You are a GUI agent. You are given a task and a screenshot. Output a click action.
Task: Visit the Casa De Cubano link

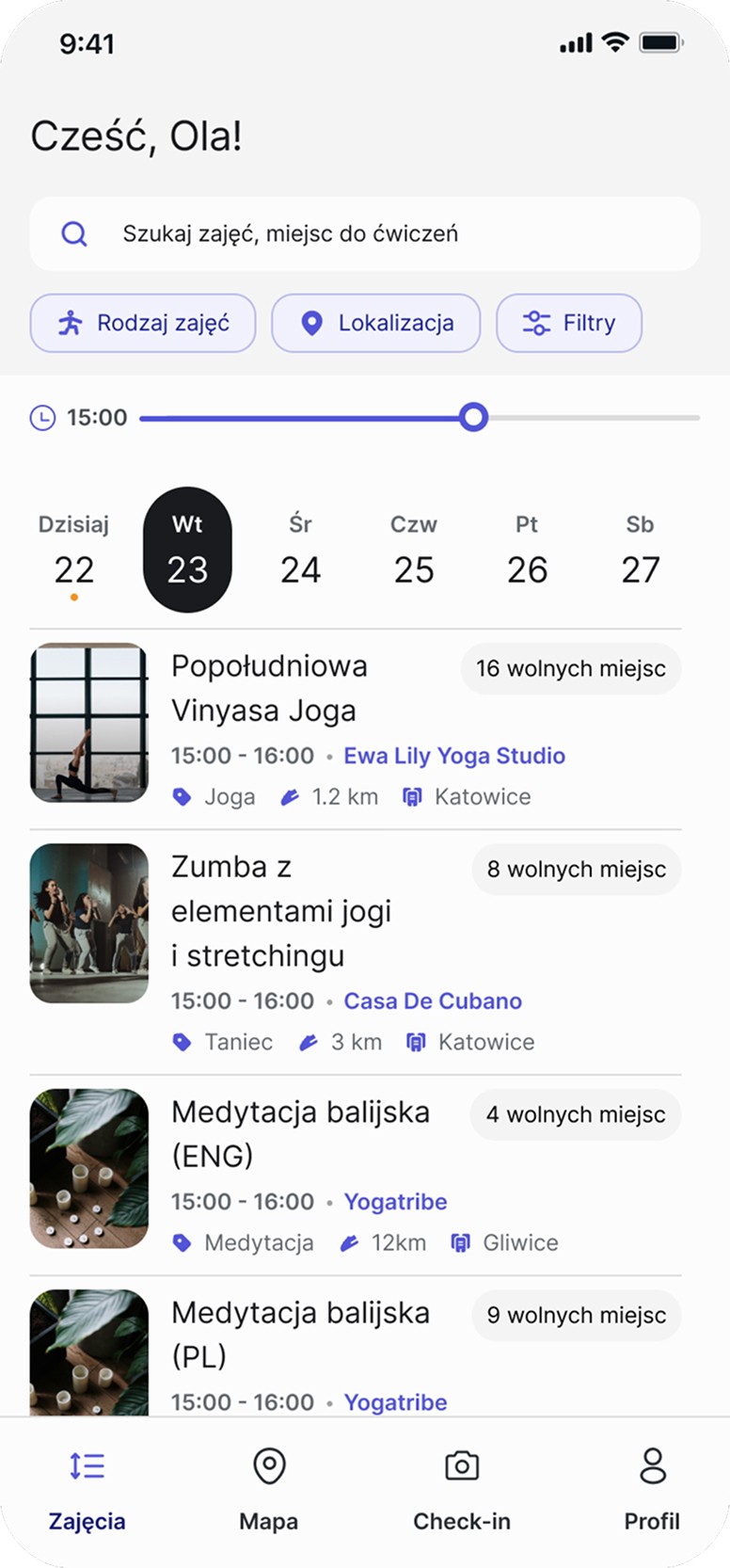point(433,1000)
